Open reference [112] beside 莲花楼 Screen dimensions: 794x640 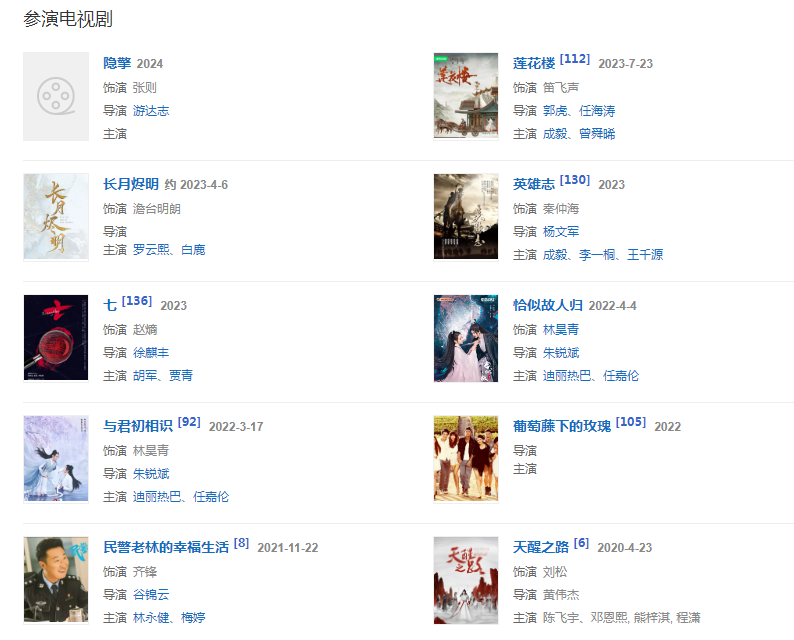click(x=575, y=59)
